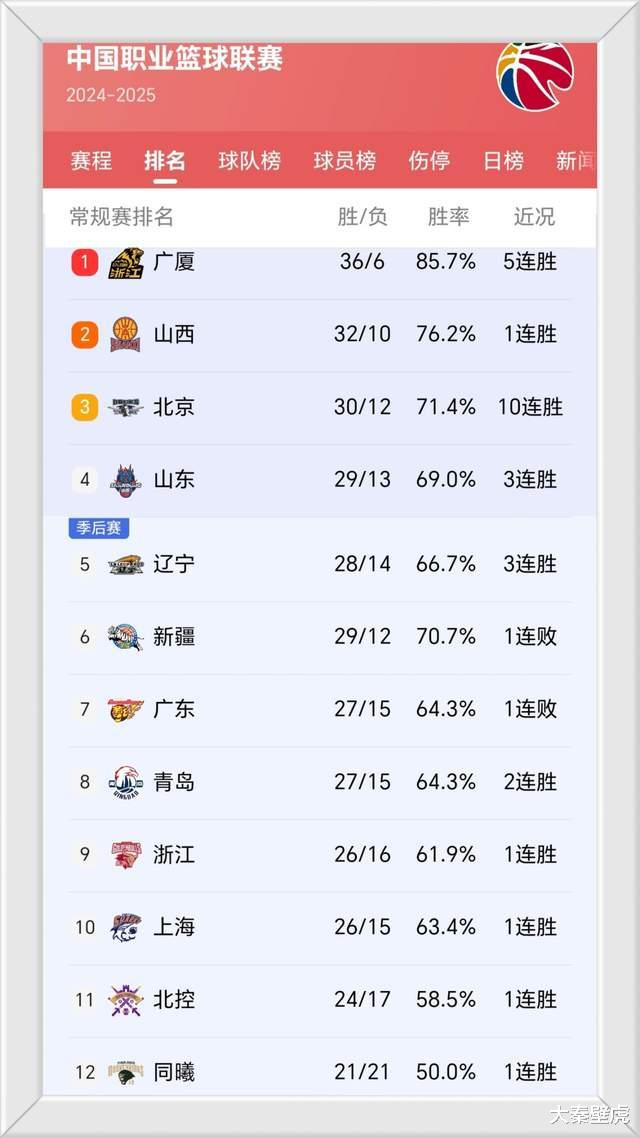
Task: Go to the 日榜 tab
Action: [x=504, y=160]
